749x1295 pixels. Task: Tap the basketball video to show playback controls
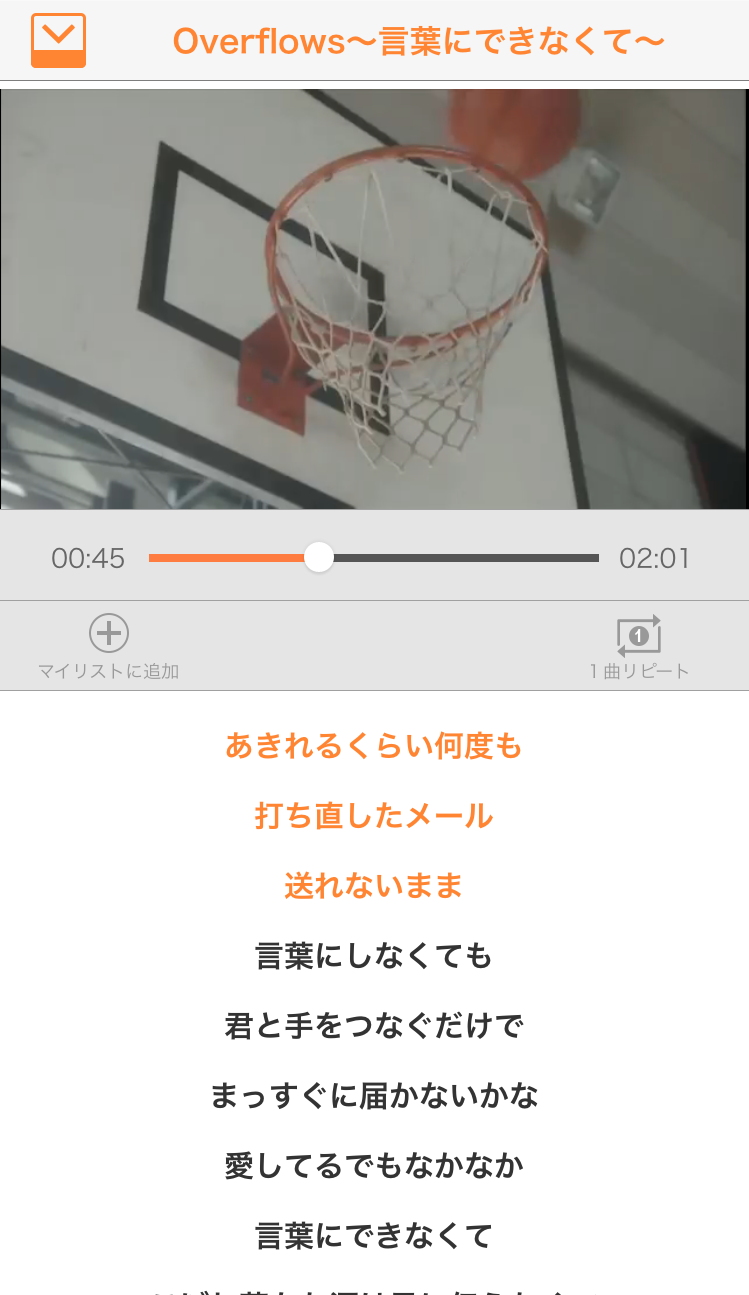pos(374,299)
